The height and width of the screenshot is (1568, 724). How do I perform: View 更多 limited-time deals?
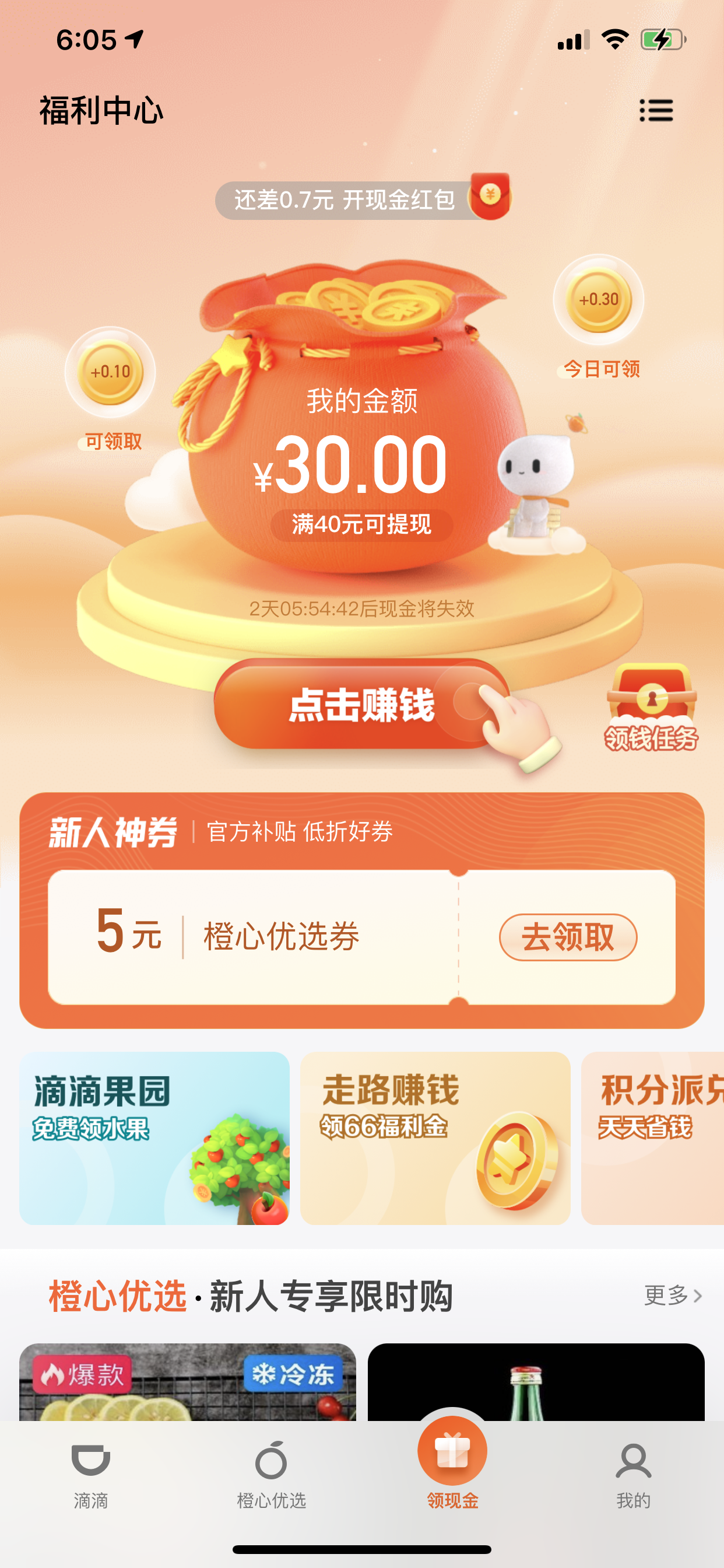[673, 1294]
